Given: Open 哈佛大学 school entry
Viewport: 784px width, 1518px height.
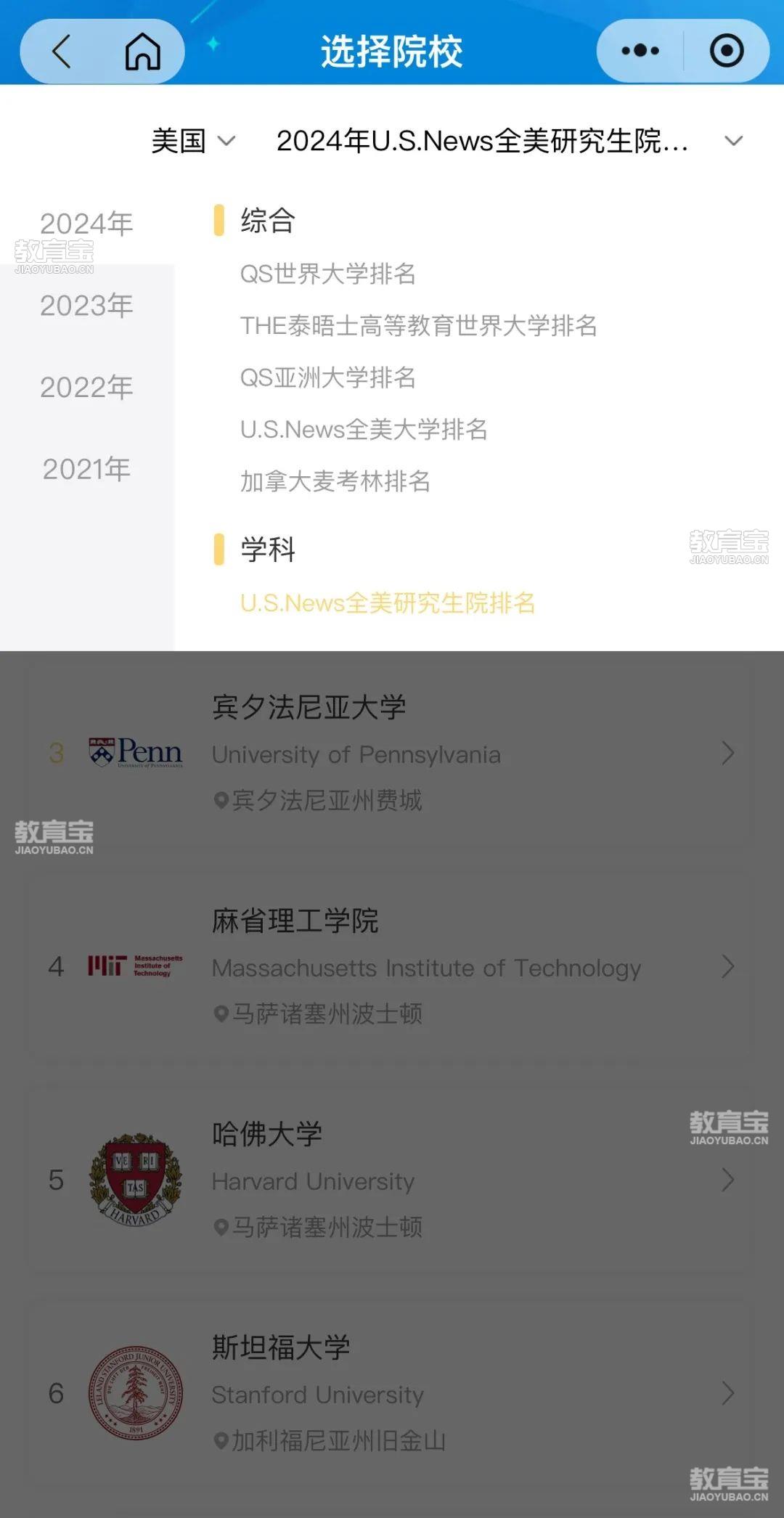Looking at the screenshot, I should click(x=390, y=1180).
